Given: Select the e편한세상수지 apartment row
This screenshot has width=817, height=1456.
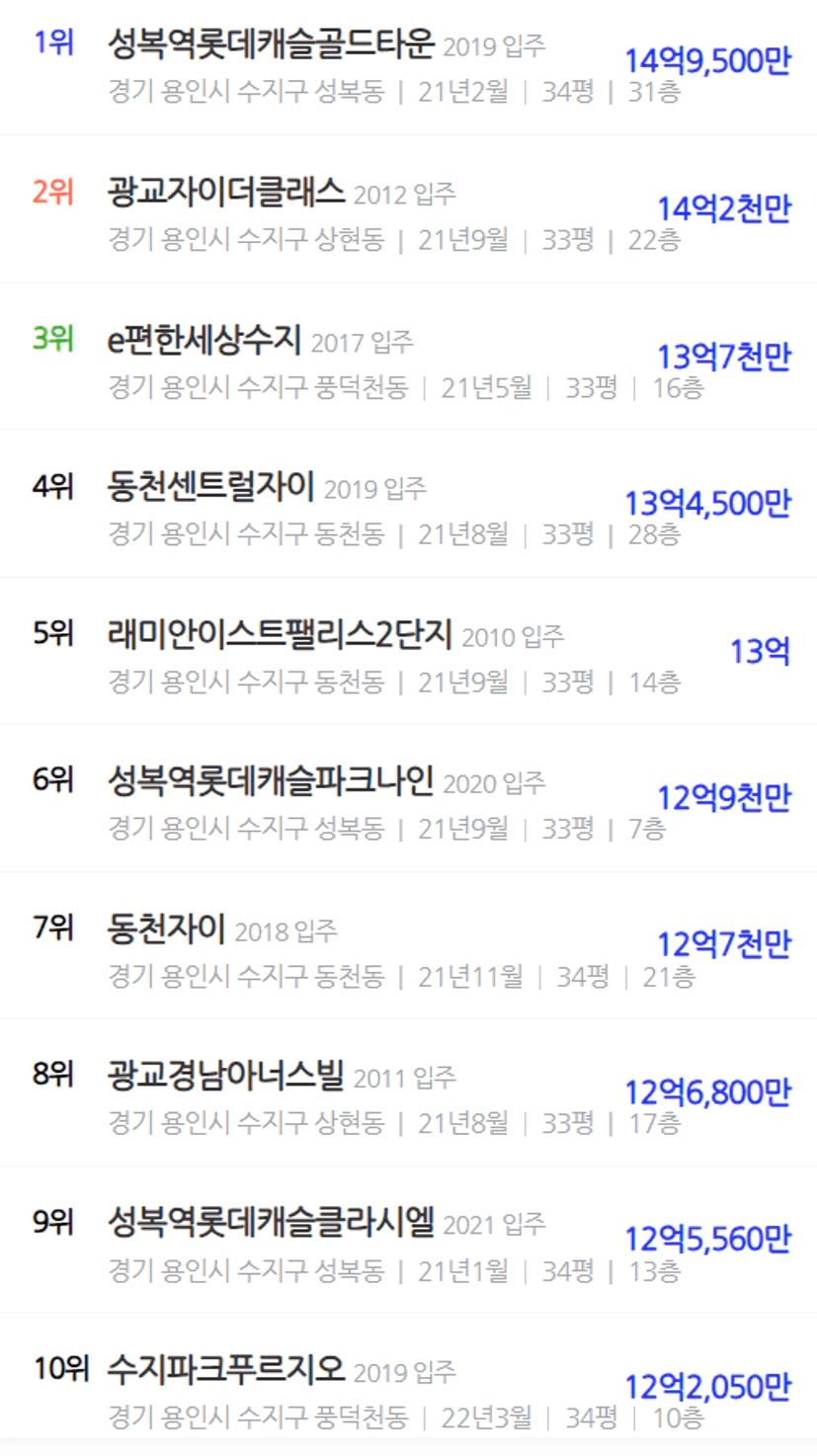Looking at the screenshot, I should (x=408, y=357).
